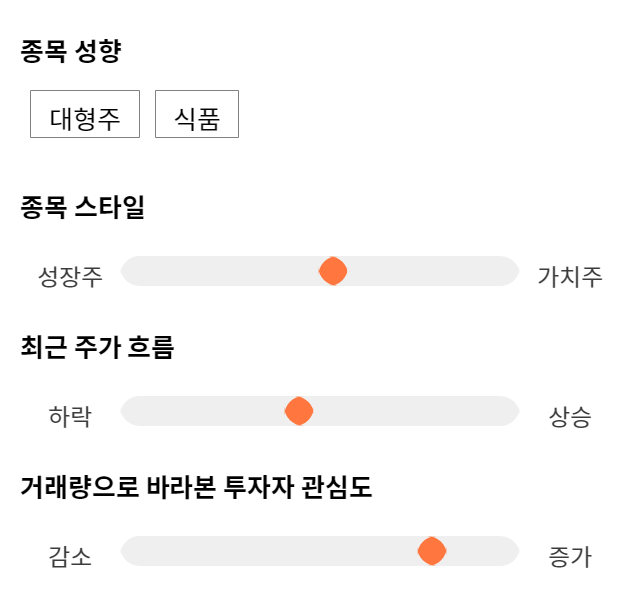Screen dimensions: 640x606
Task: Open the 식품 tag chip
Action: (197, 114)
